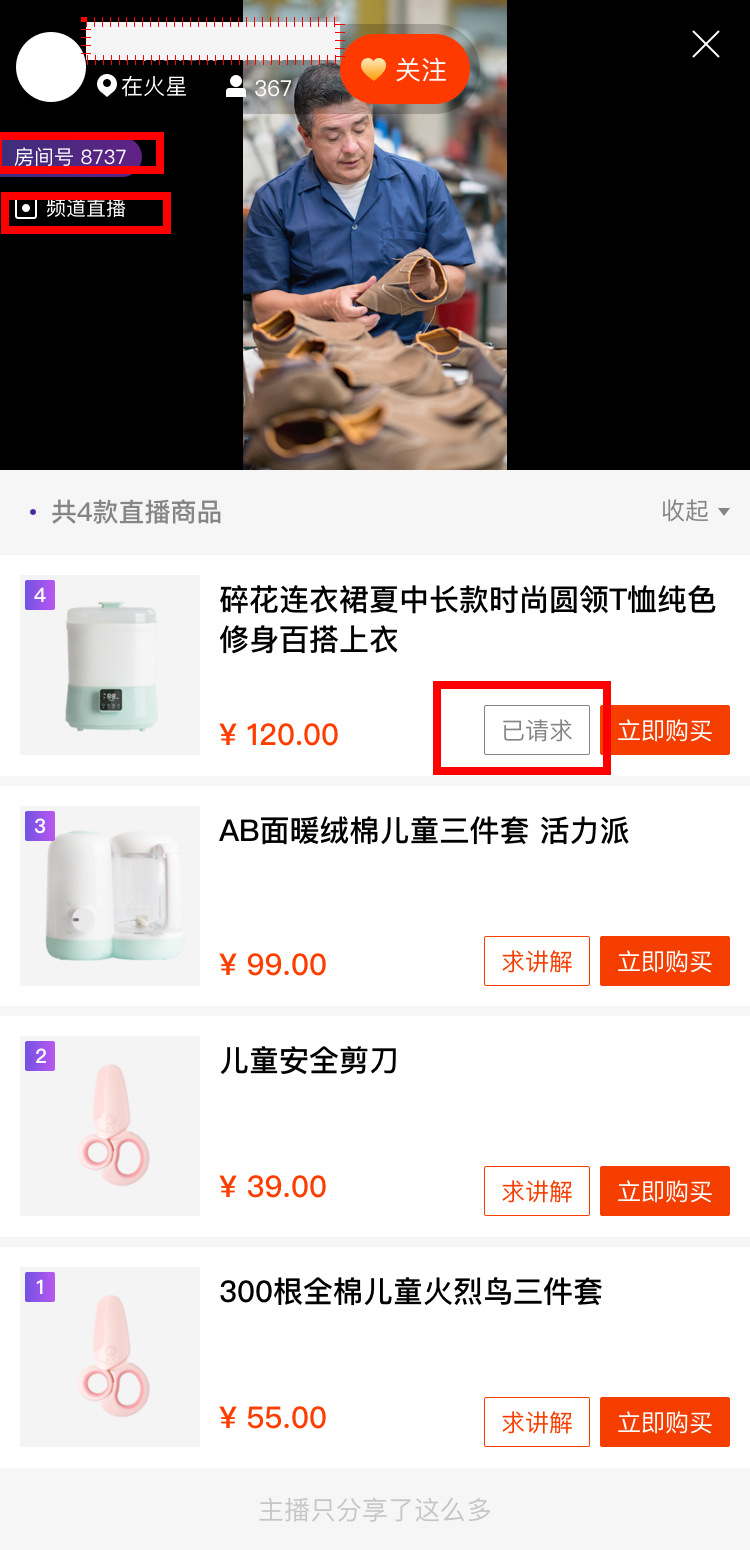Buy AB面暖绒棉儿童三件套 immediately
The height and width of the screenshot is (1550, 750).
[x=665, y=961]
